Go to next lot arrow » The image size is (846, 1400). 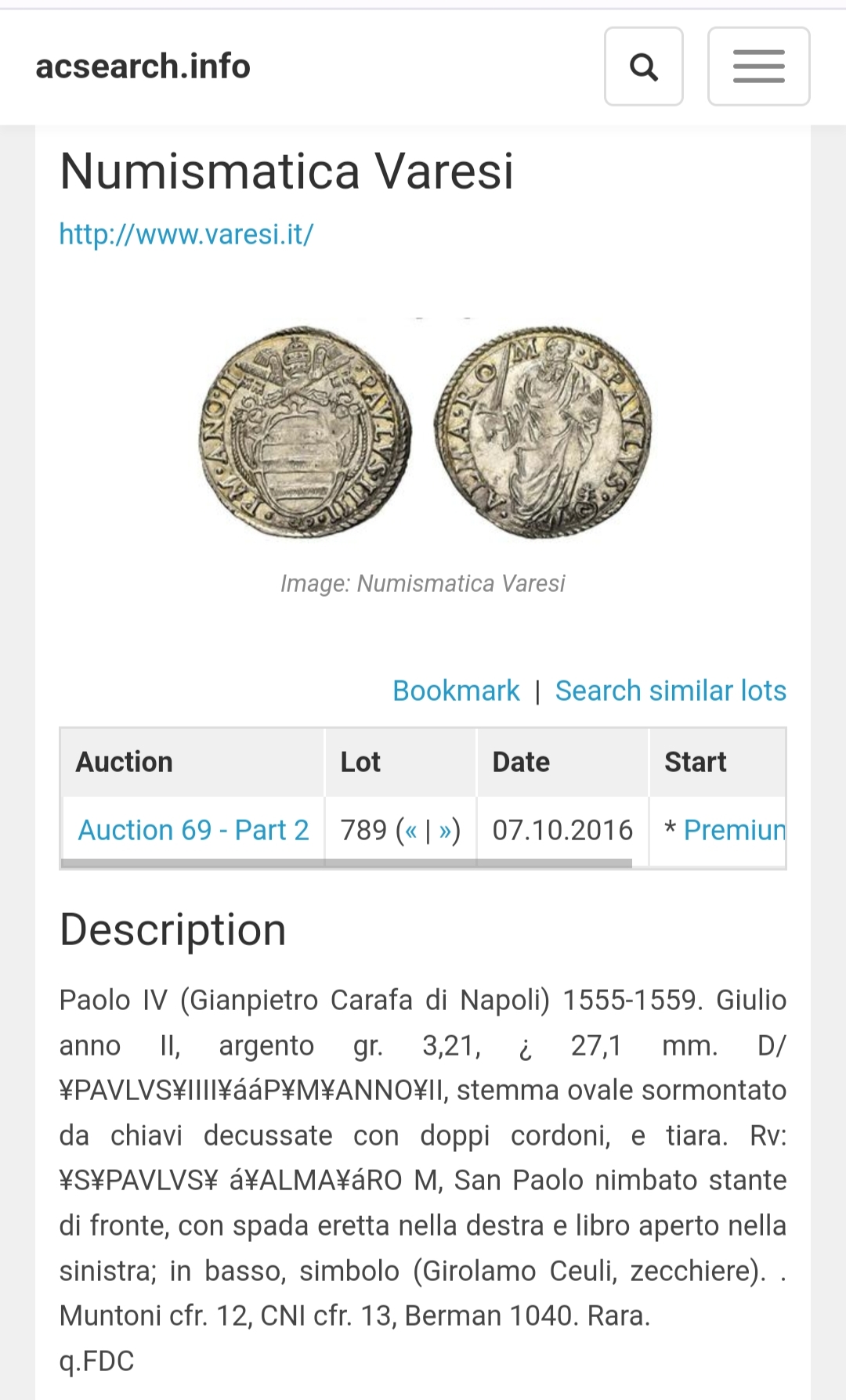pyautogui.click(x=446, y=830)
